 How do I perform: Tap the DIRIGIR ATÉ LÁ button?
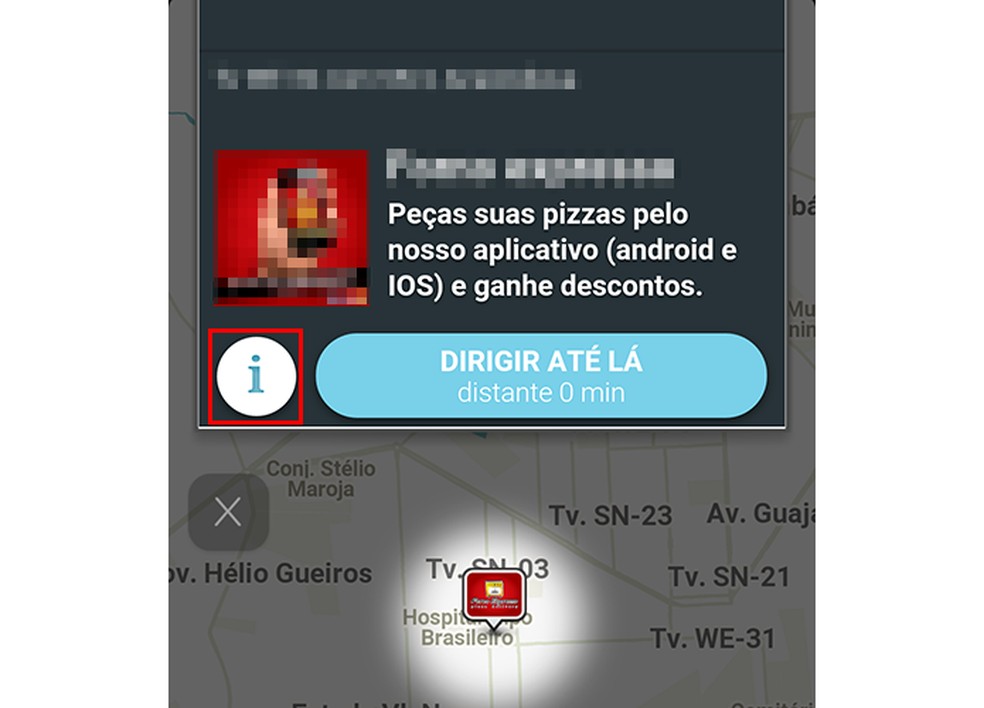click(541, 376)
